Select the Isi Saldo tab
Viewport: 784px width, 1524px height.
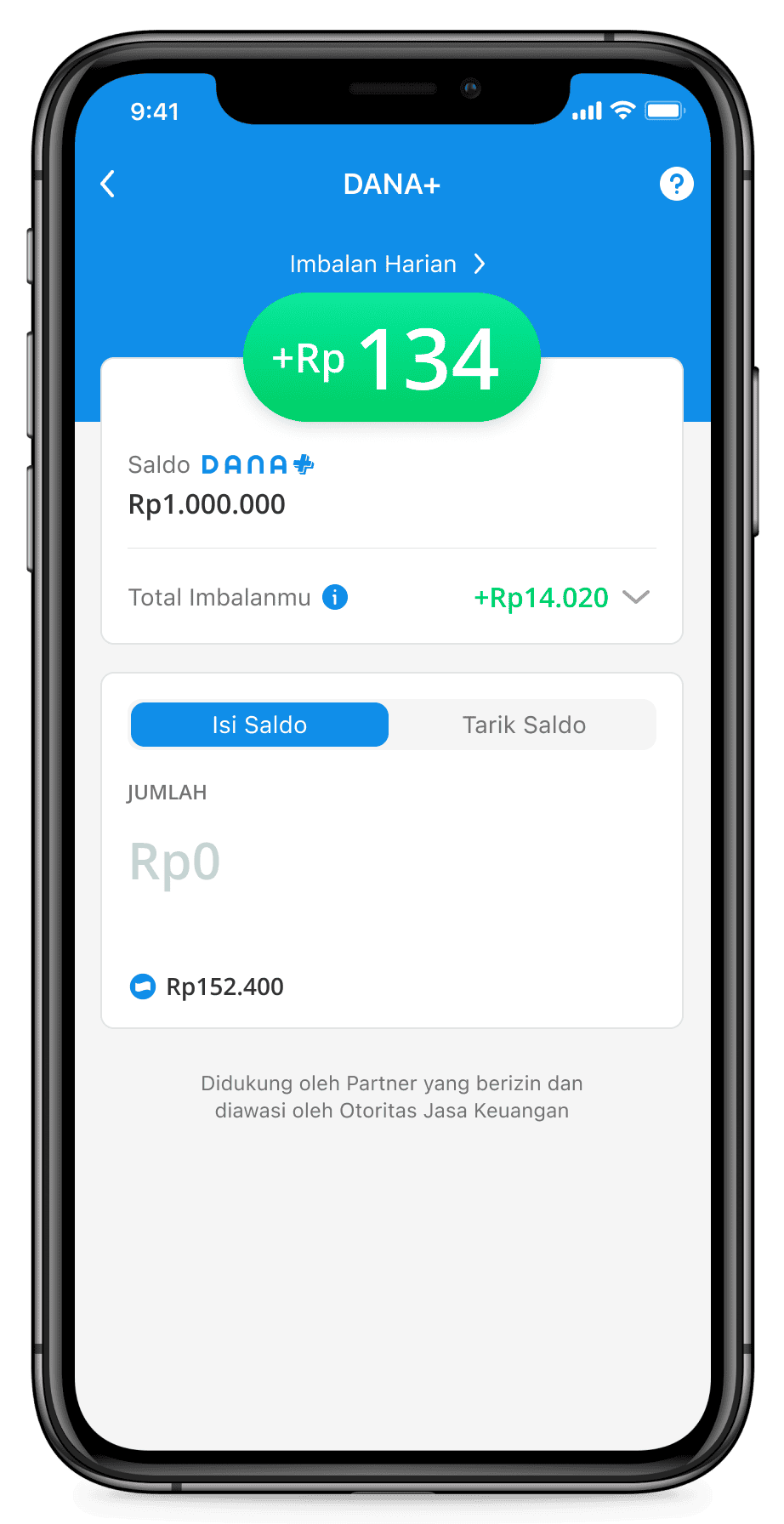[x=259, y=725]
